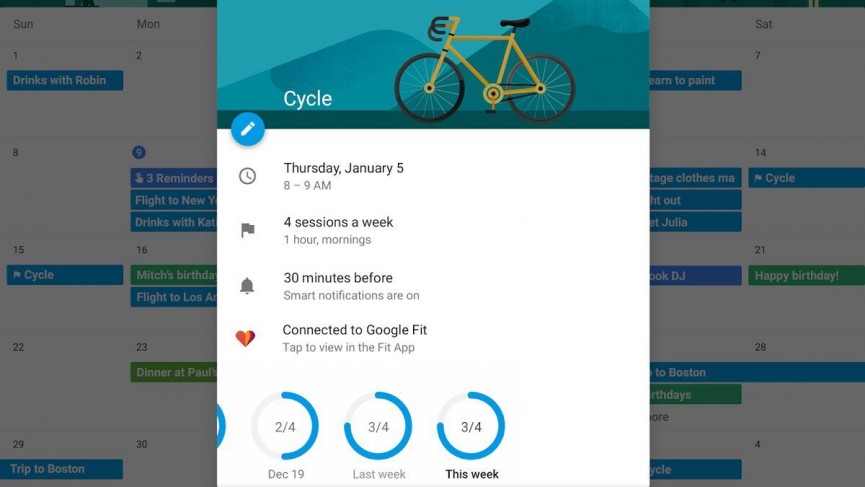Open the 3 Reminders entry
This screenshot has height=487, width=865.
point(173,178)
